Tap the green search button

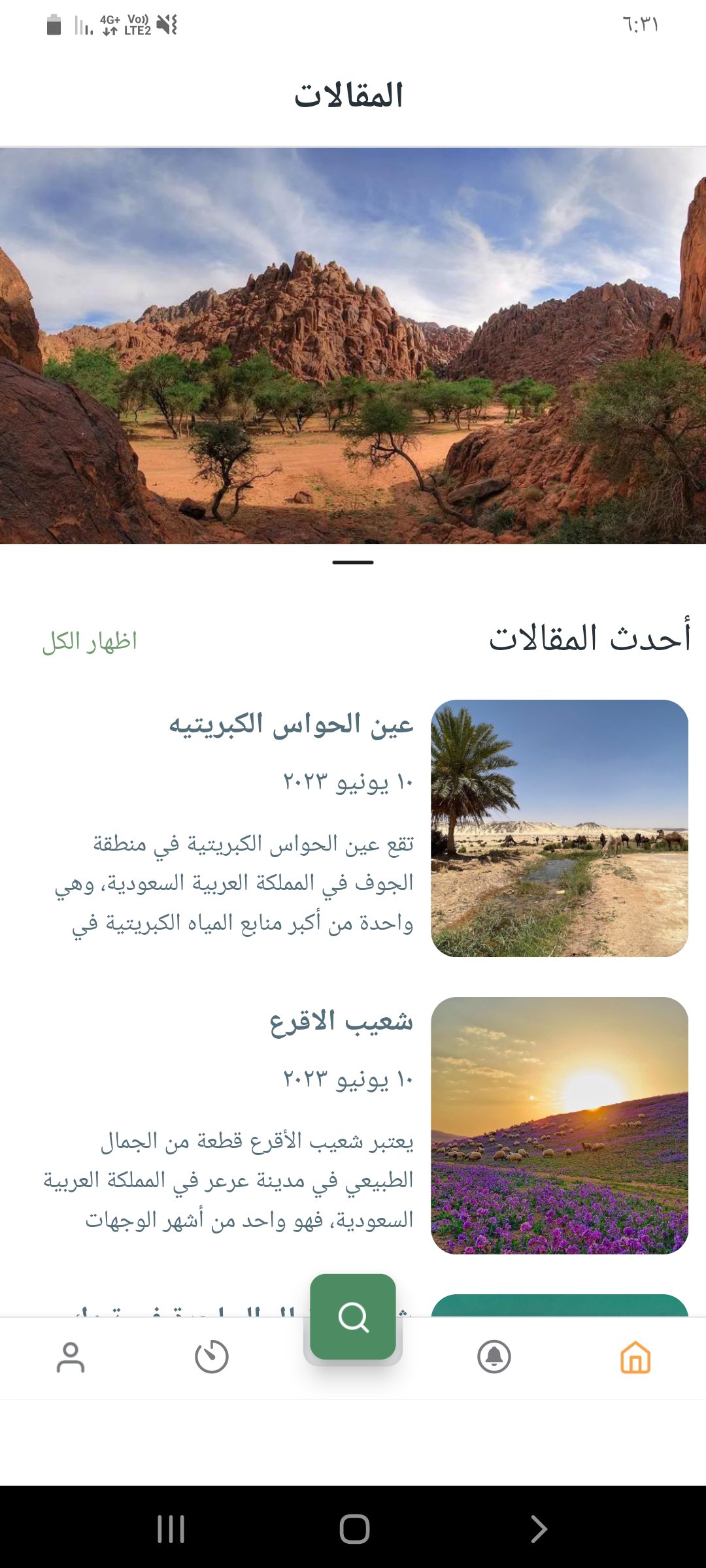pyautogui.click(x=353, y=1316)
